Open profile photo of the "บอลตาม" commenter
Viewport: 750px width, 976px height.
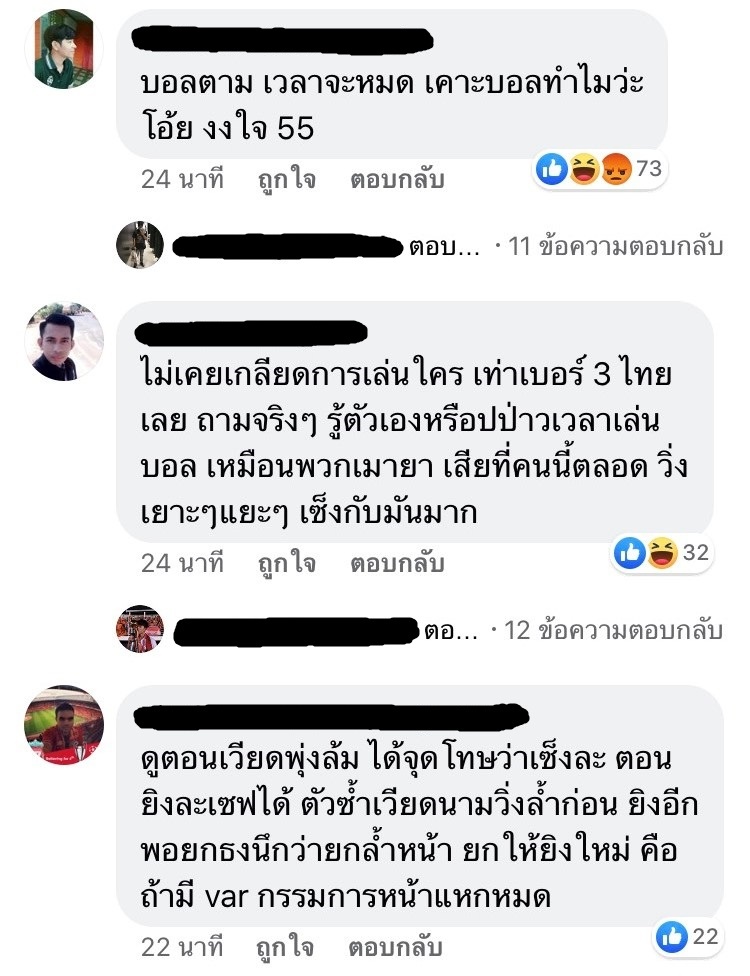point(63,49)
